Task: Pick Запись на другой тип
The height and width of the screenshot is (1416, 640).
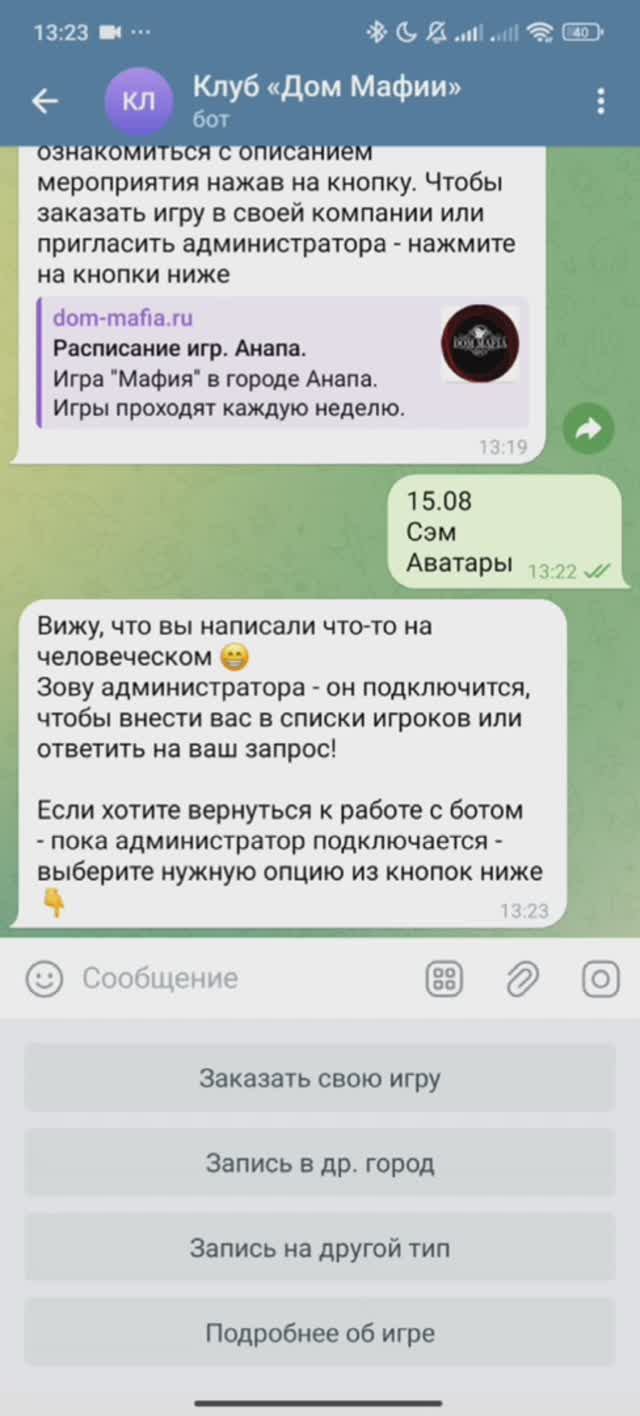Action: [320, 1248]
